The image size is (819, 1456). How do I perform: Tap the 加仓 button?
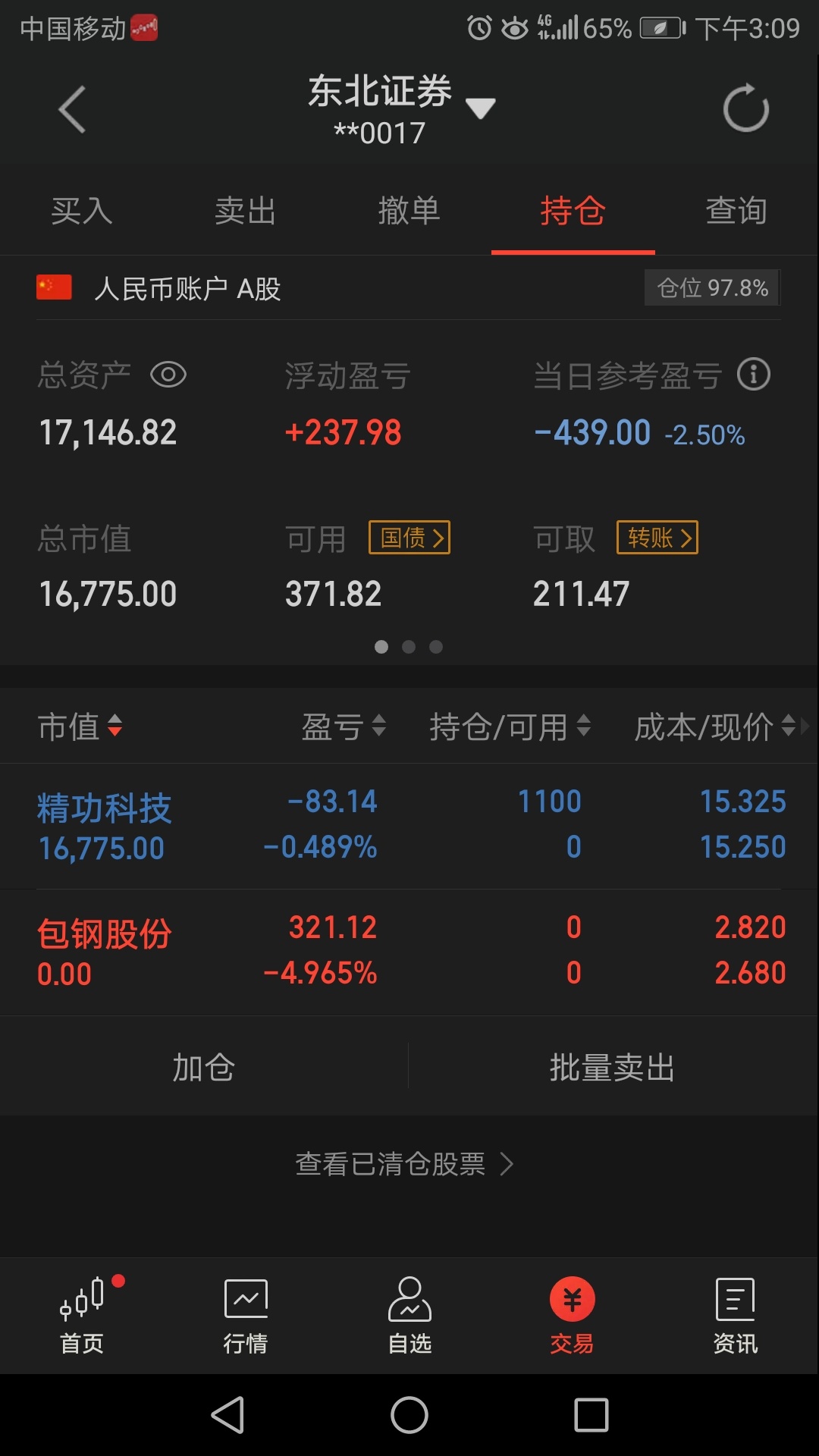pos(204,1067)
